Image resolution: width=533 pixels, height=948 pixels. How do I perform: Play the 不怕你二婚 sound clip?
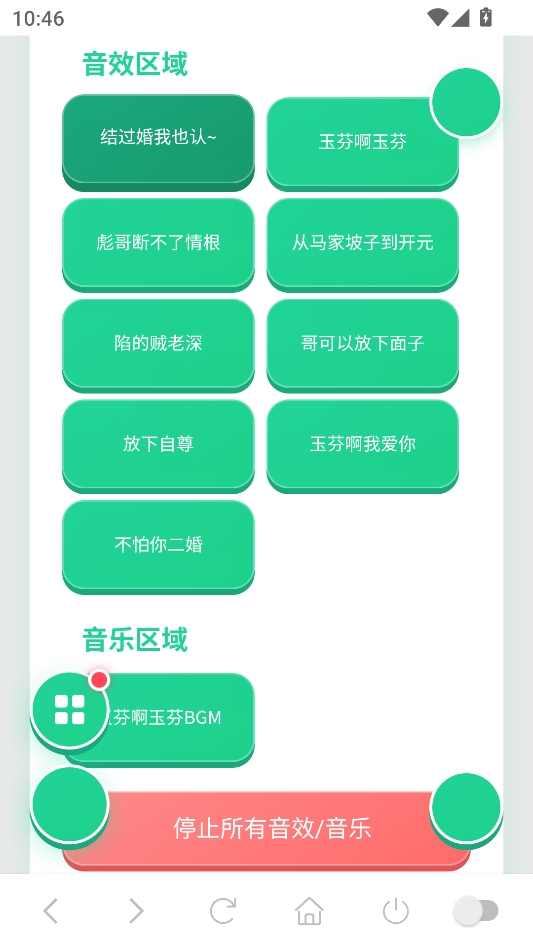(x=158, y=547)
